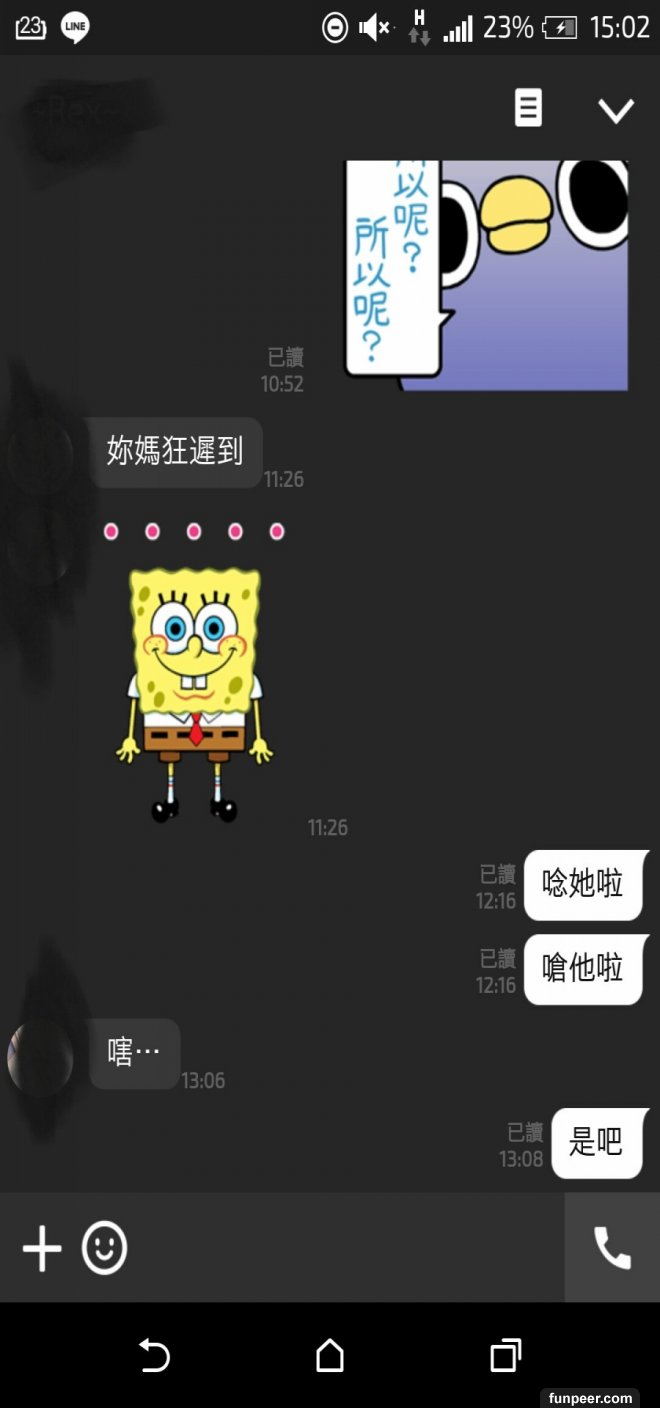Open the emoji sticker picker
Image resolution: width=660 pixels, height=1408 pixels.
[104, 1248]
